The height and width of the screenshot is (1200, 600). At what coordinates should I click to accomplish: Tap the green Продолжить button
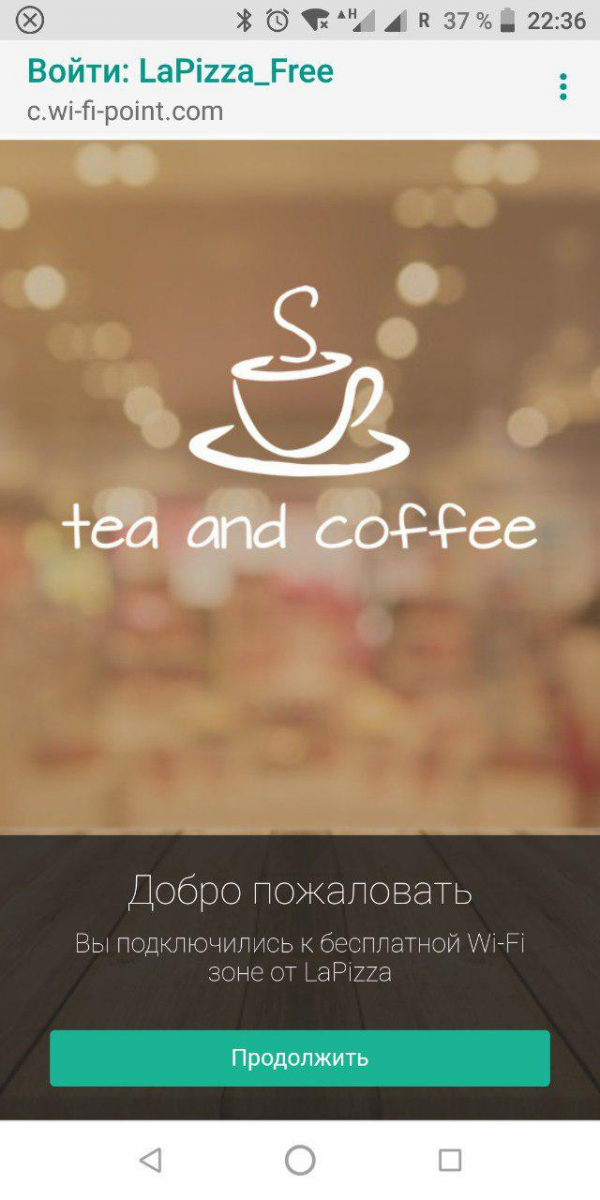pyautogui.click(x=300, y=1058)
